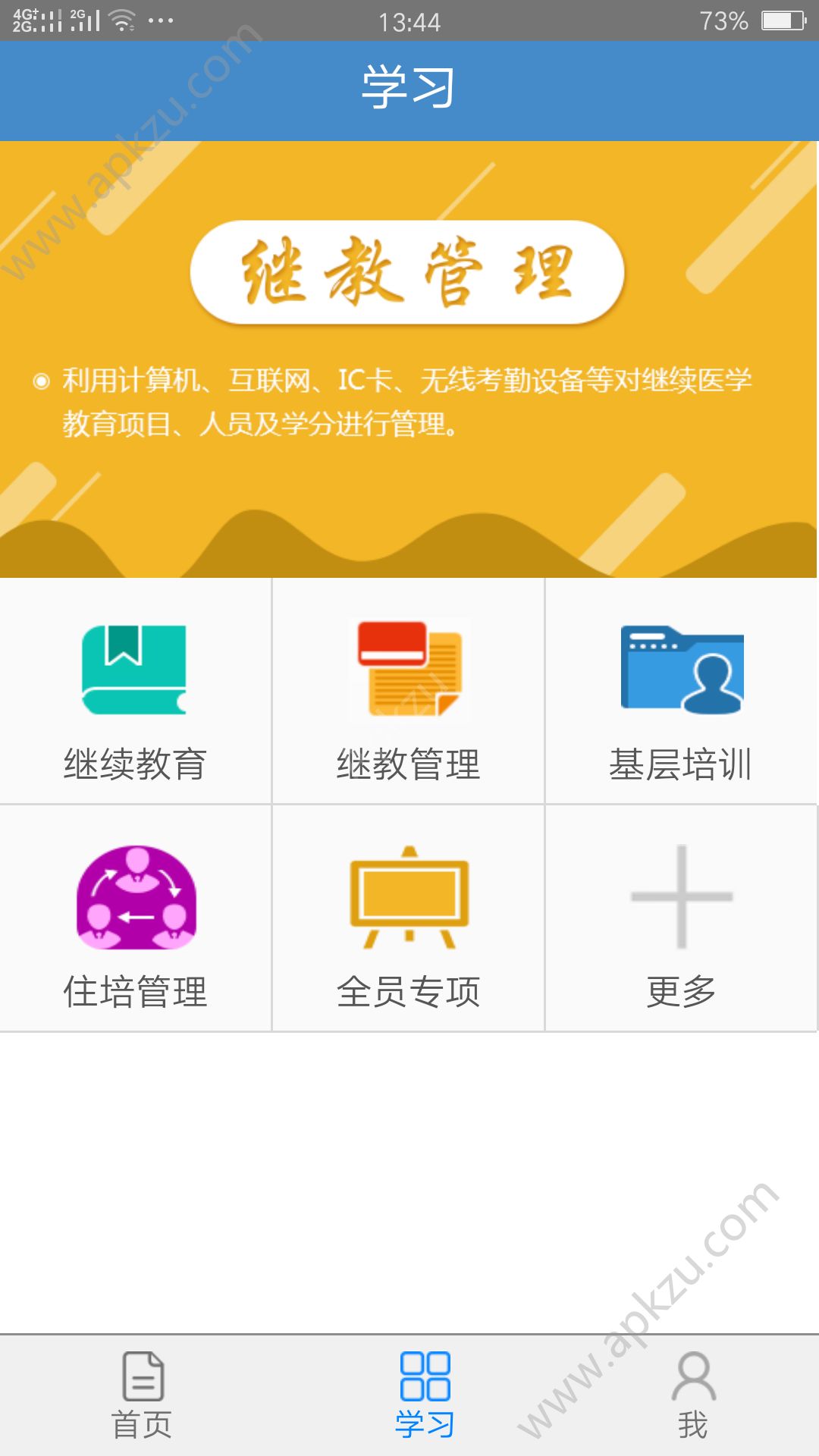Tap the clock showing 13:44

[409, 23]
